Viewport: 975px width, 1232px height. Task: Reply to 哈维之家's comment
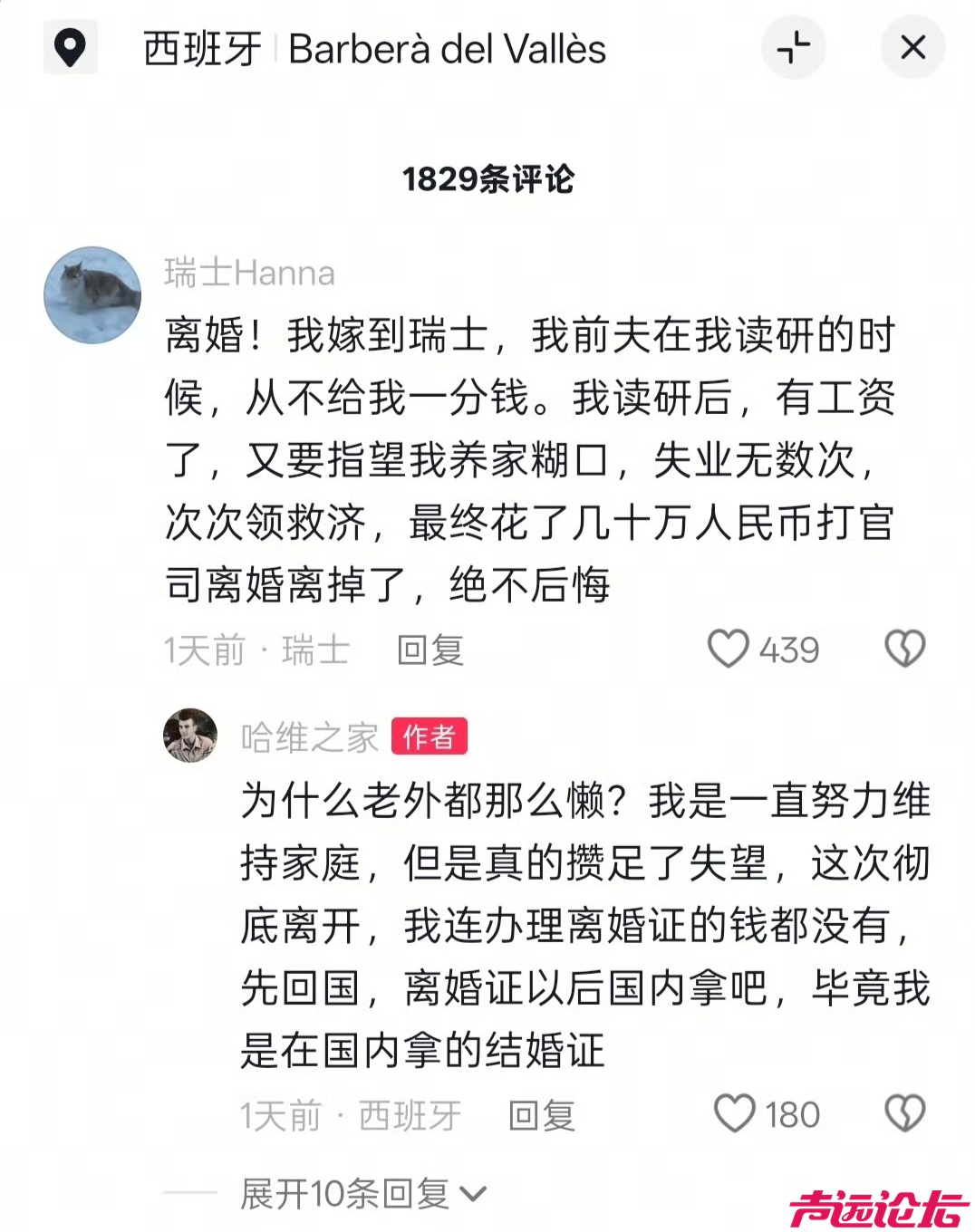(x=542, y=1115)
